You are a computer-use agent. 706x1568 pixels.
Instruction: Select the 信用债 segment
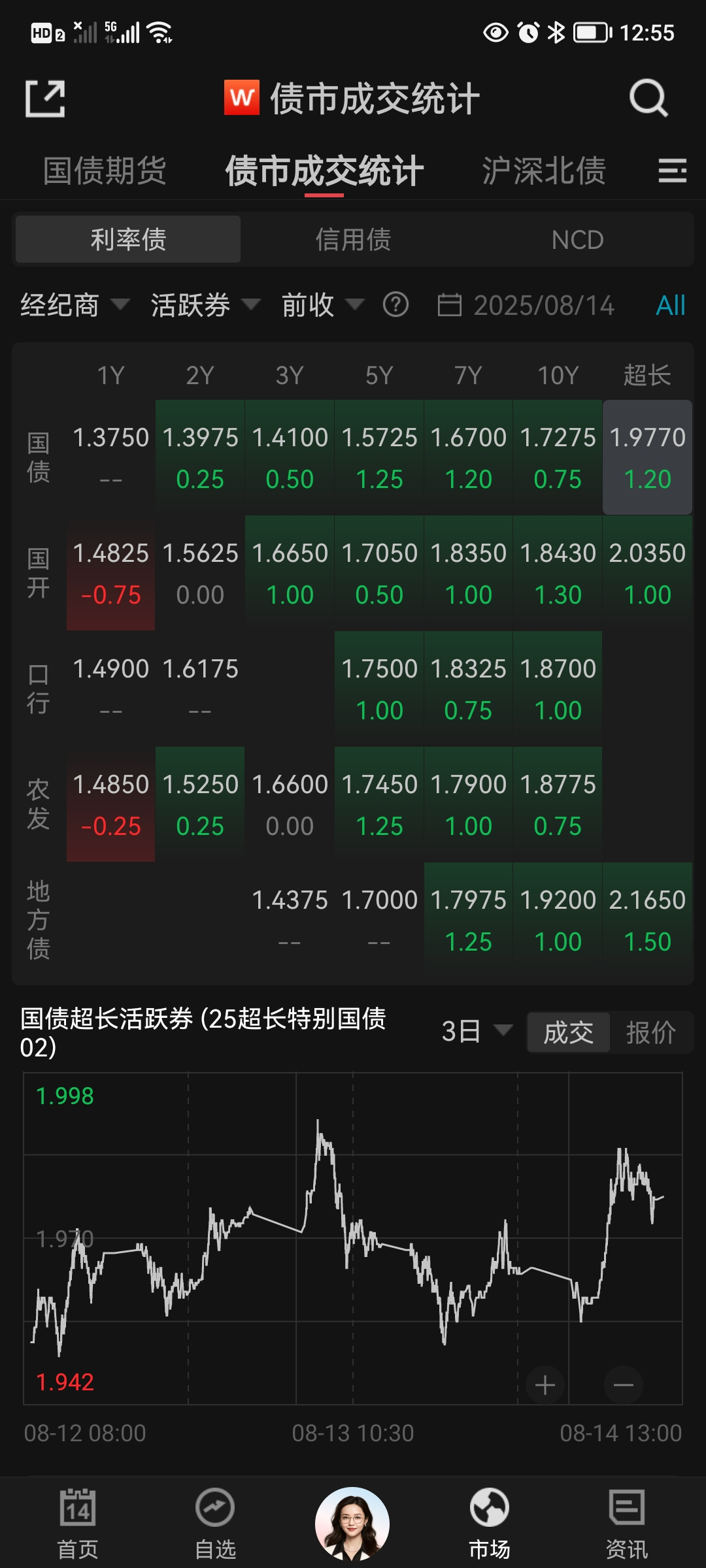(x=353, y=240)
